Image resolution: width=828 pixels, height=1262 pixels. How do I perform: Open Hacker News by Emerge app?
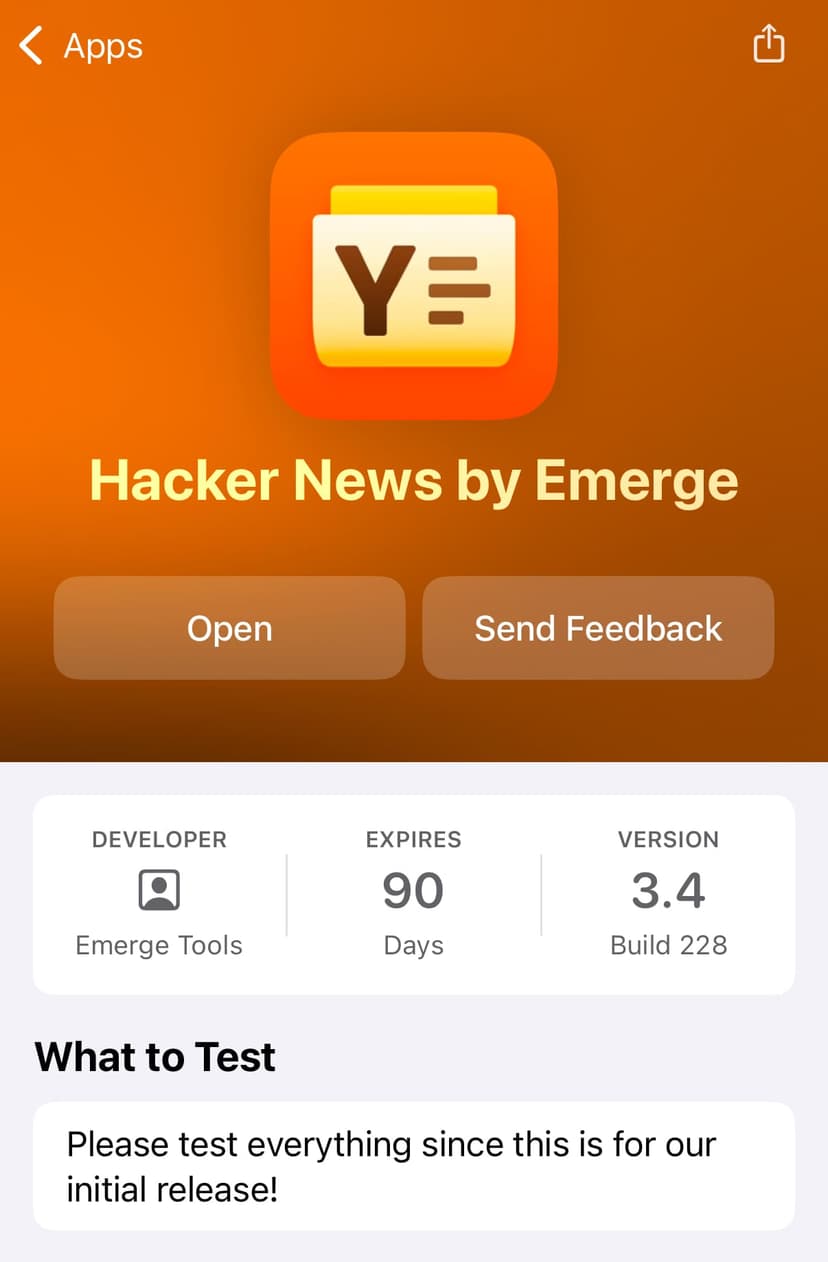[x=229, y=628]
